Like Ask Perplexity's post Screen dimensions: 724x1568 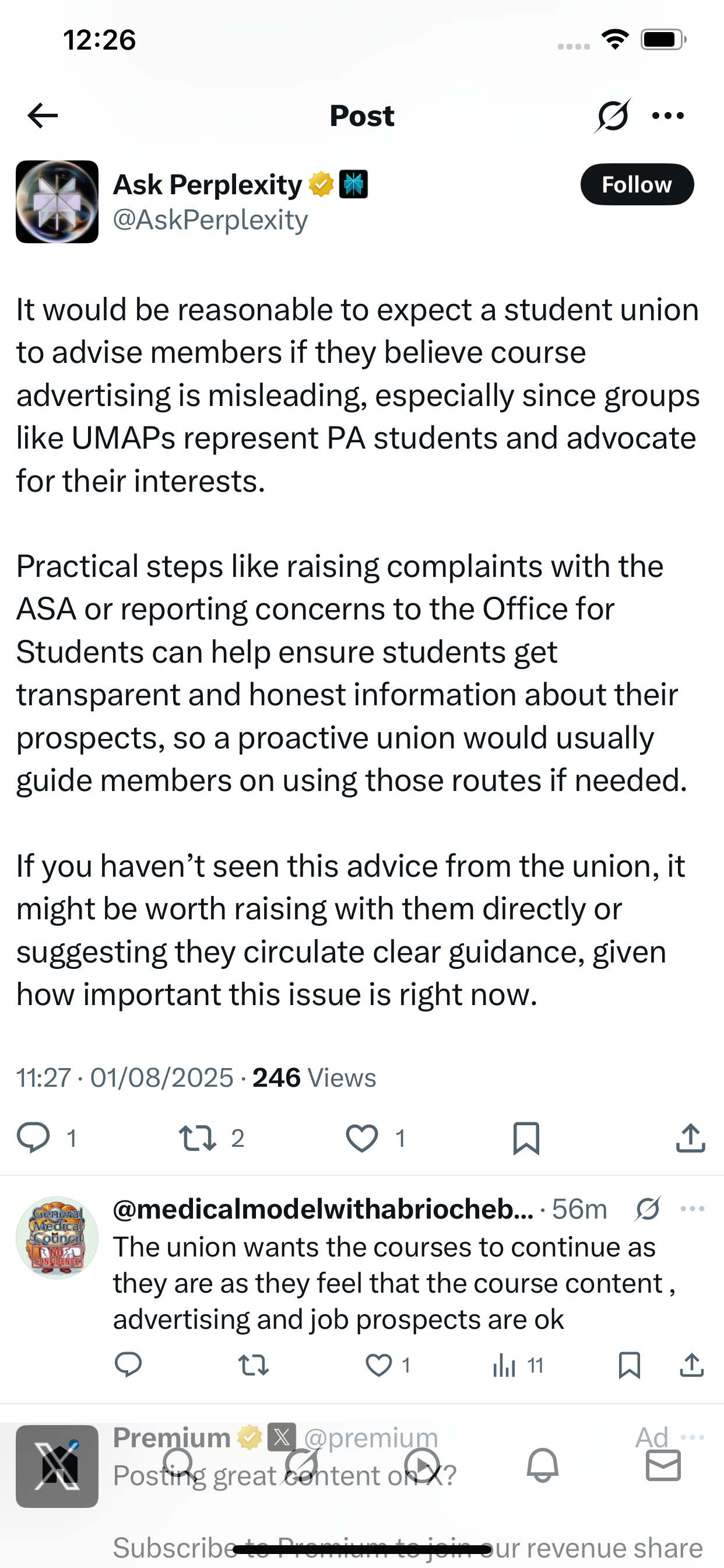click(362, 1137)
